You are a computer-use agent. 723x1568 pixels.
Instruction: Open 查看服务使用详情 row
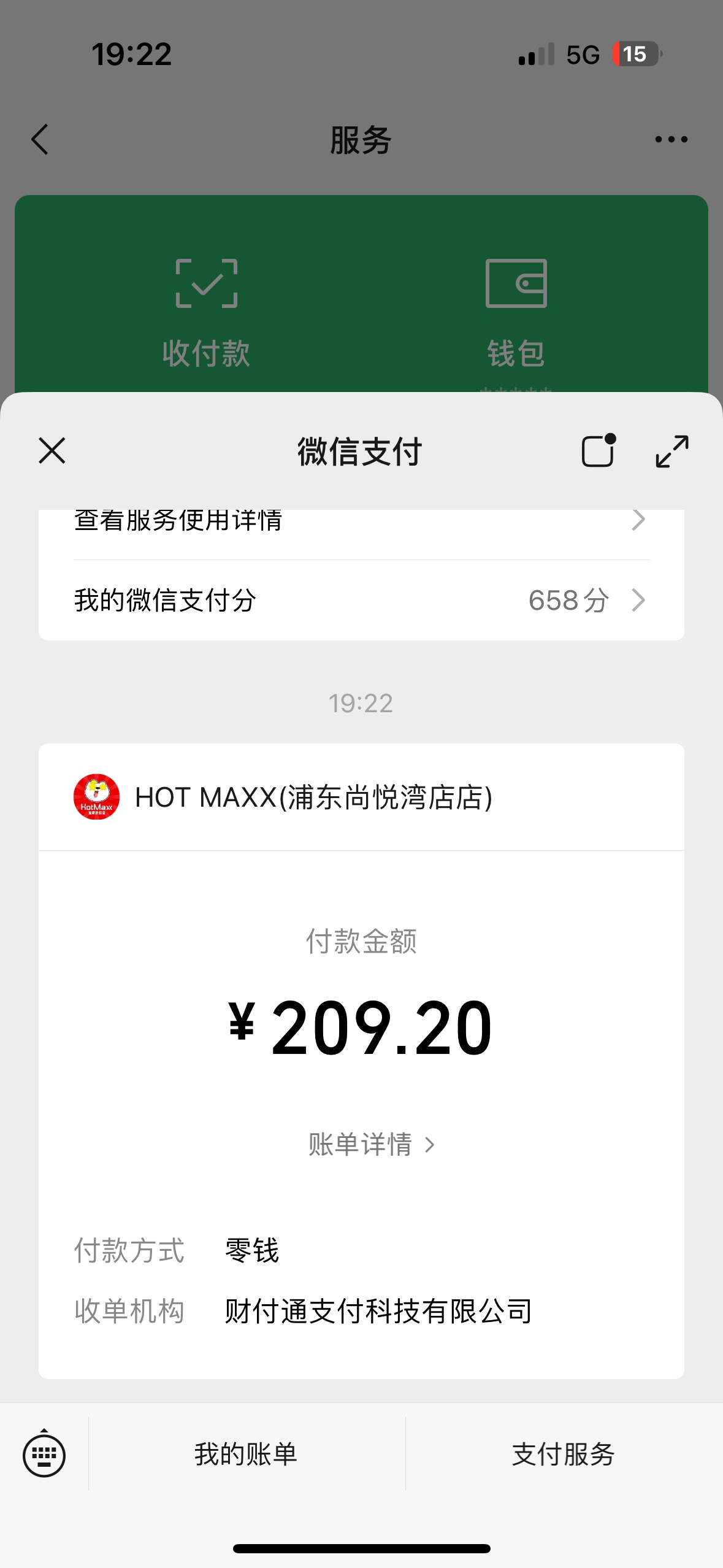coord(361,521)
